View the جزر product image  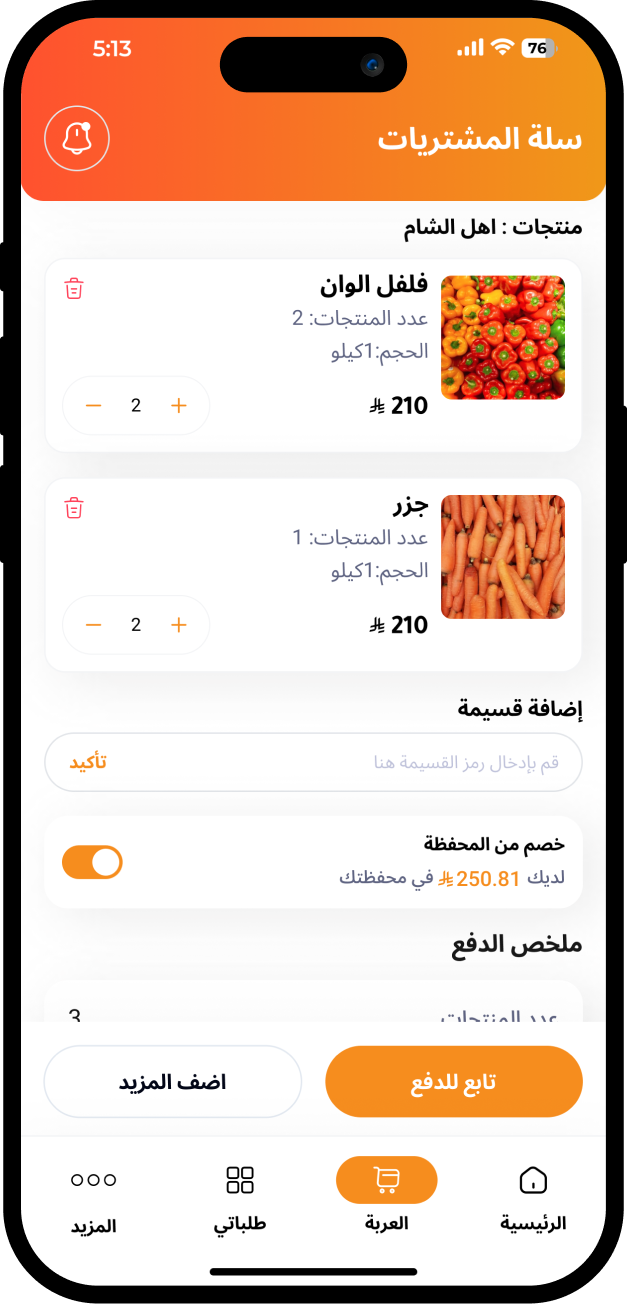(502, 557)
